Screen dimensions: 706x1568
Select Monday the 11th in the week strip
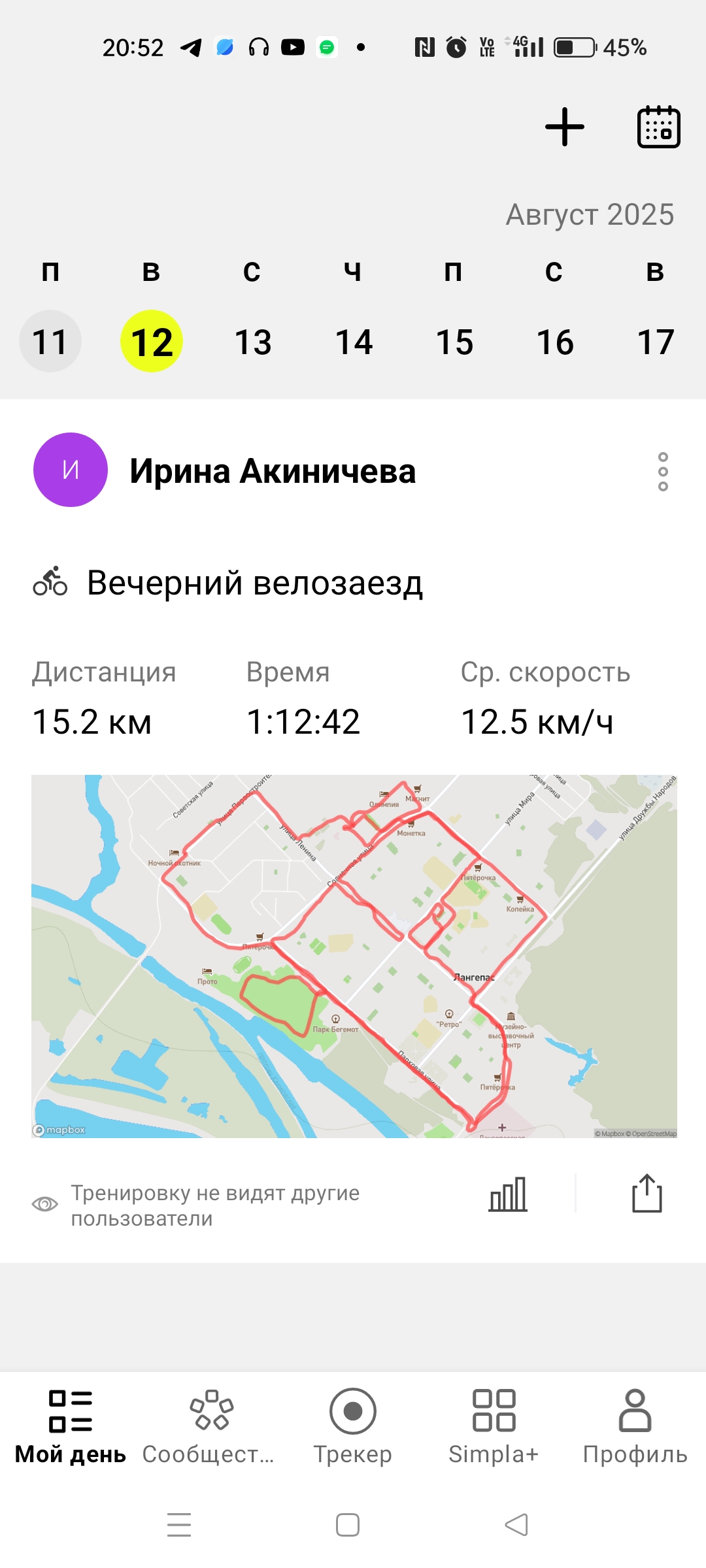click(50, 341)
